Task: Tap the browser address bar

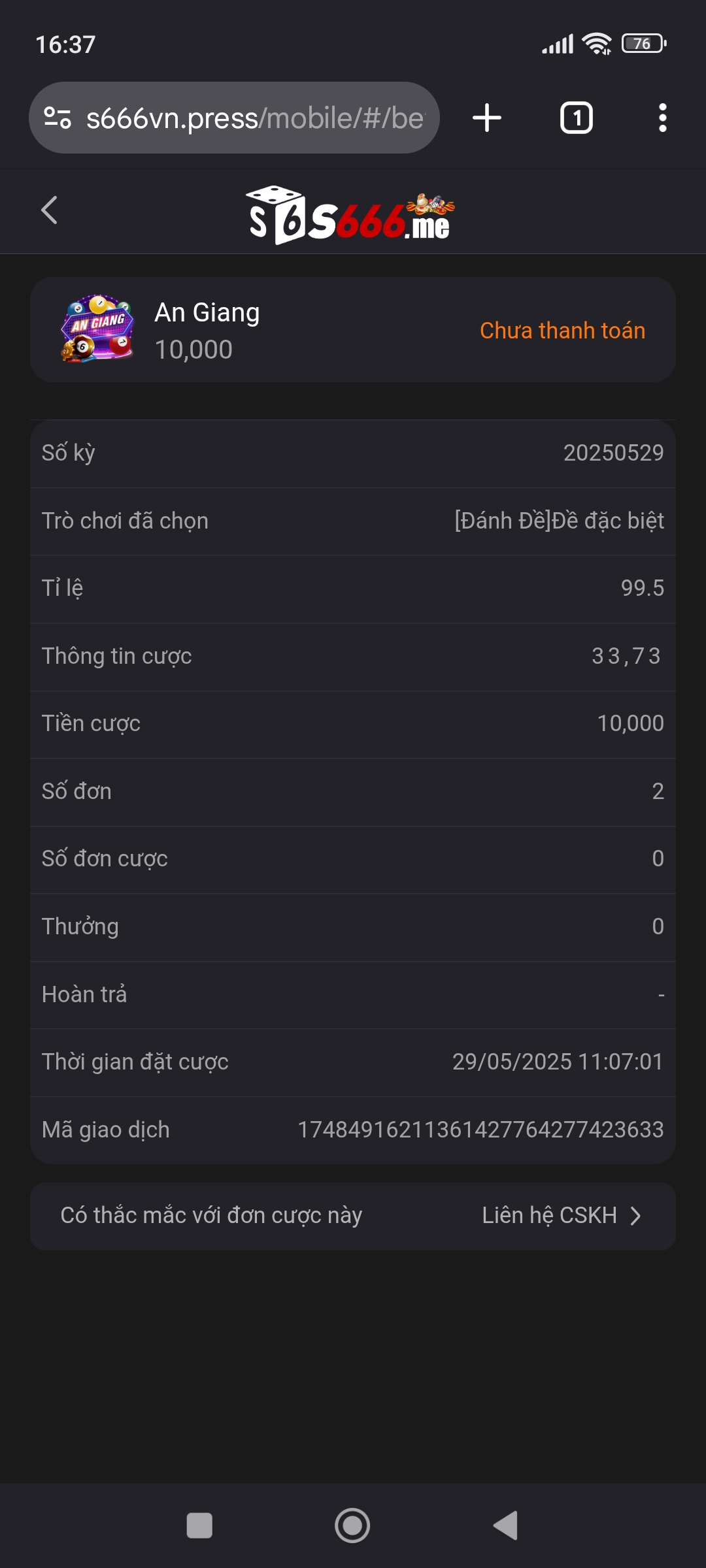Action: point(255,118)
